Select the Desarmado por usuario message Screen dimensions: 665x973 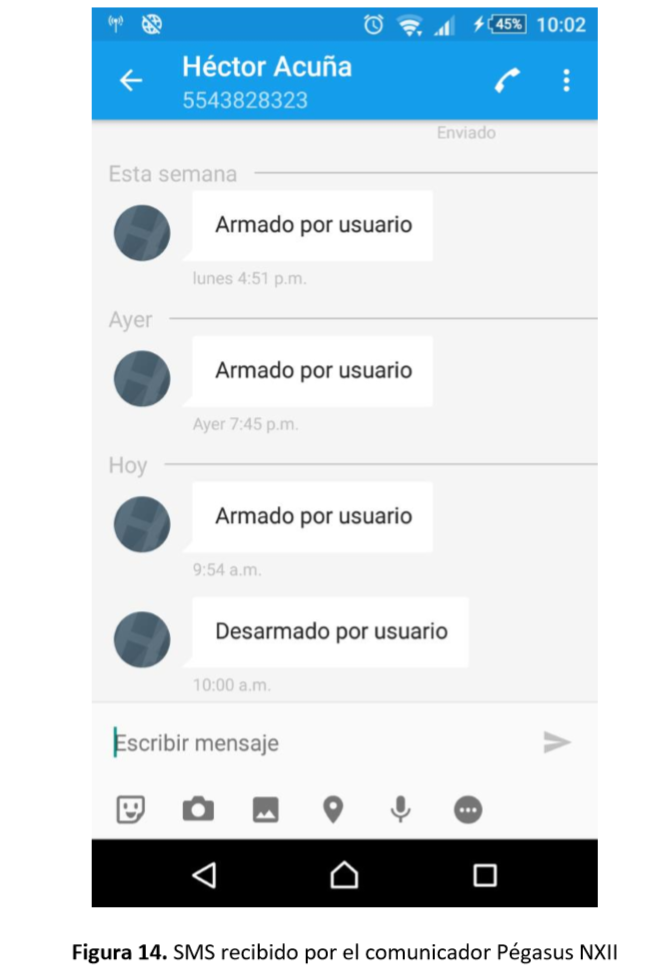click(330, 632)
